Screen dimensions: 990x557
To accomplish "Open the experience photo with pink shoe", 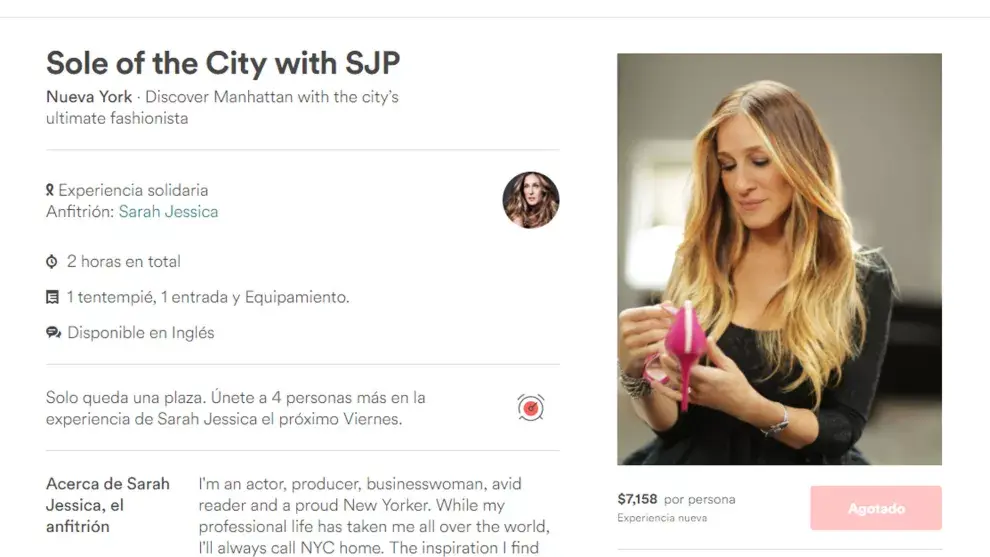I will click(779, 259).
